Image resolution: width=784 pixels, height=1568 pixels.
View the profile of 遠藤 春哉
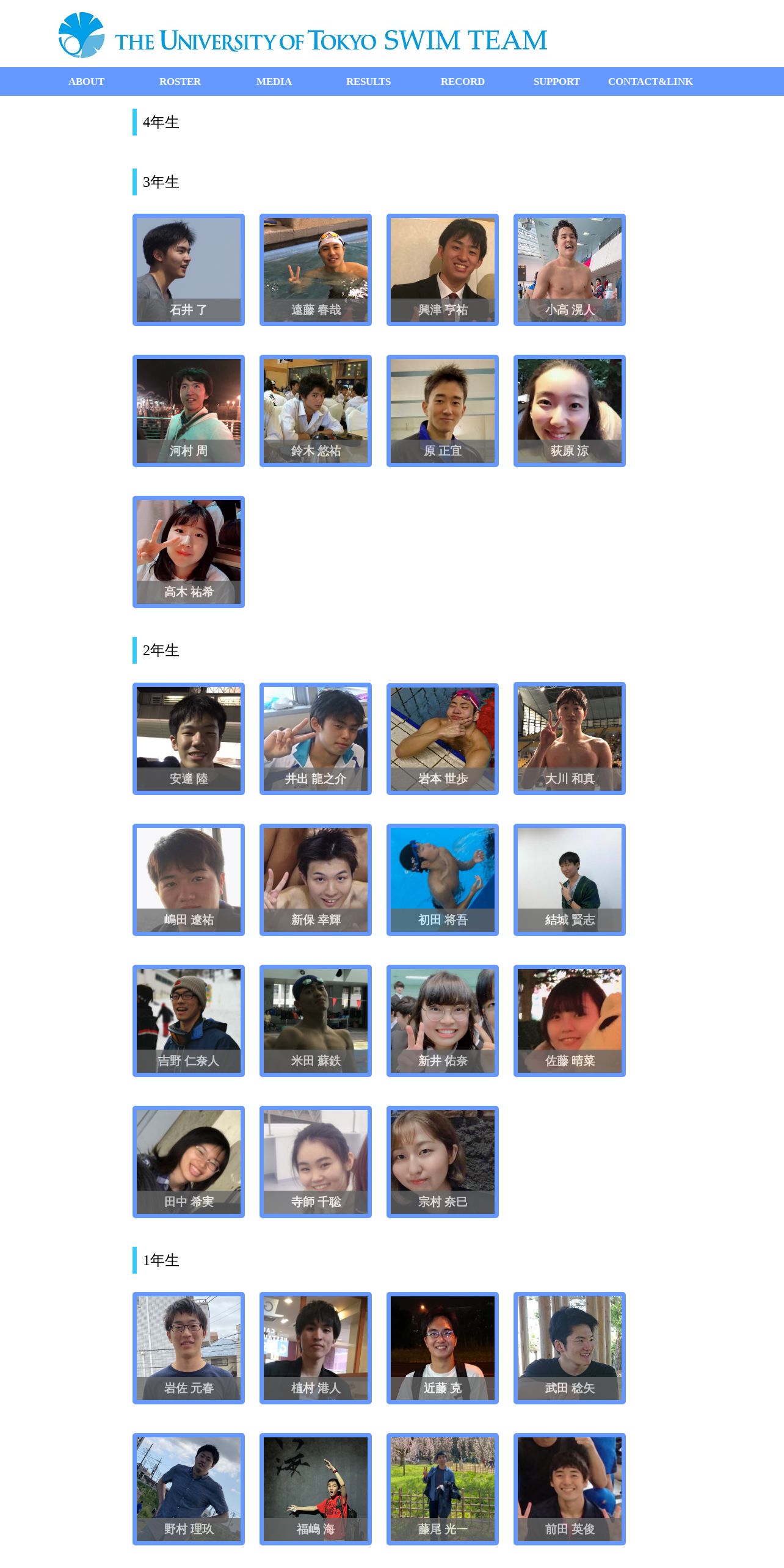(316, 270)
